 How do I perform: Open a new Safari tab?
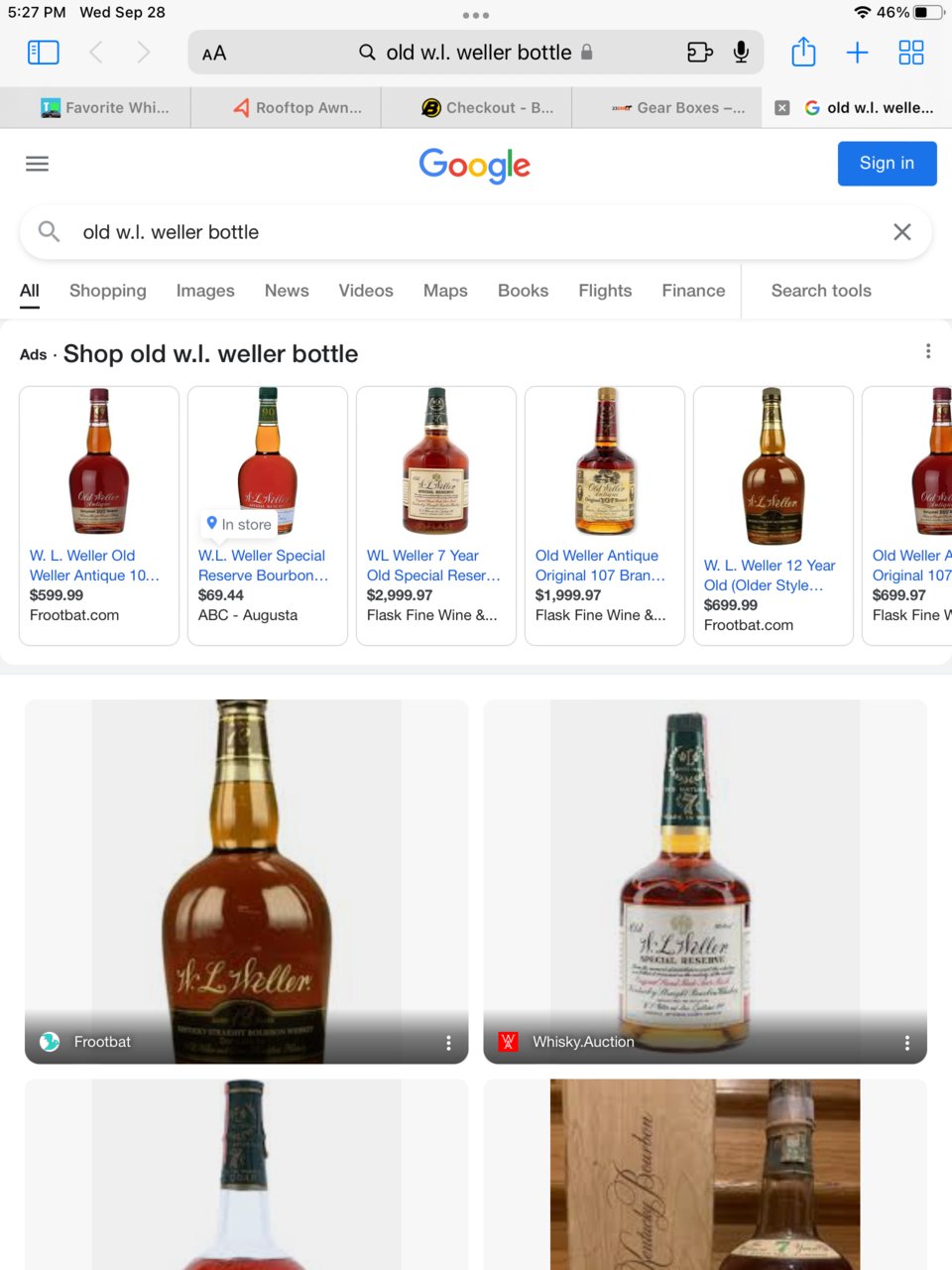(857, 53)
